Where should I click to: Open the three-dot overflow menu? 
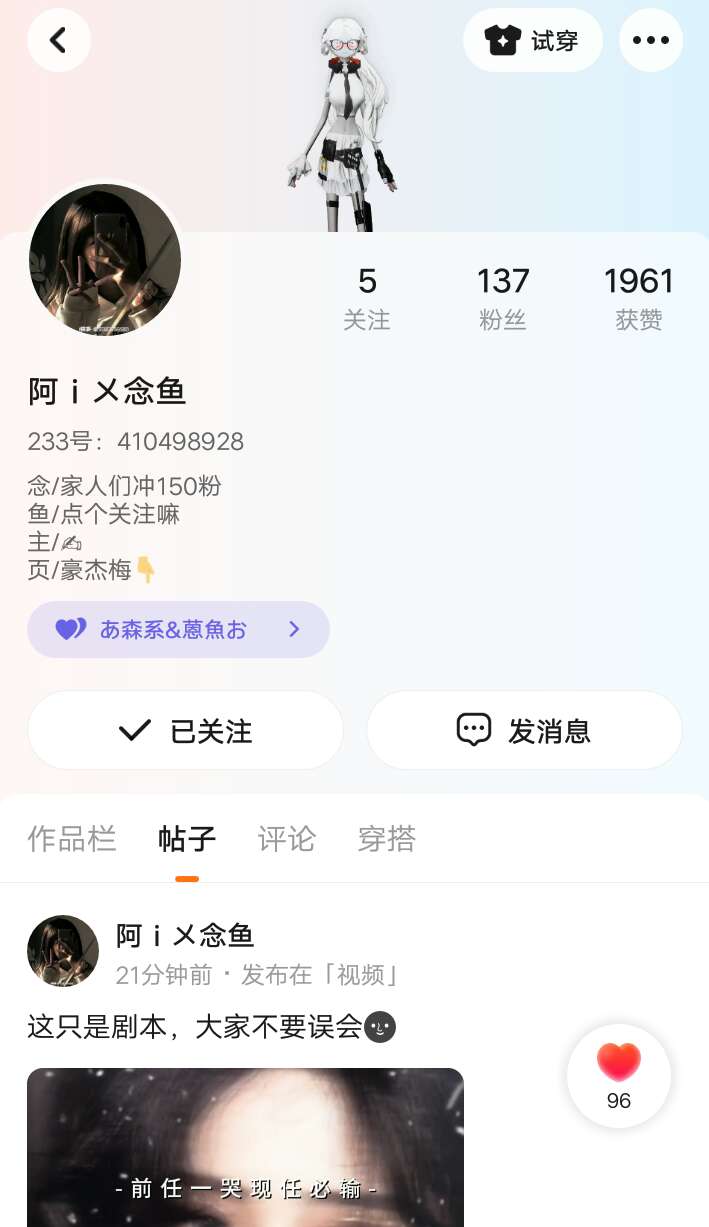coord(651,40)
